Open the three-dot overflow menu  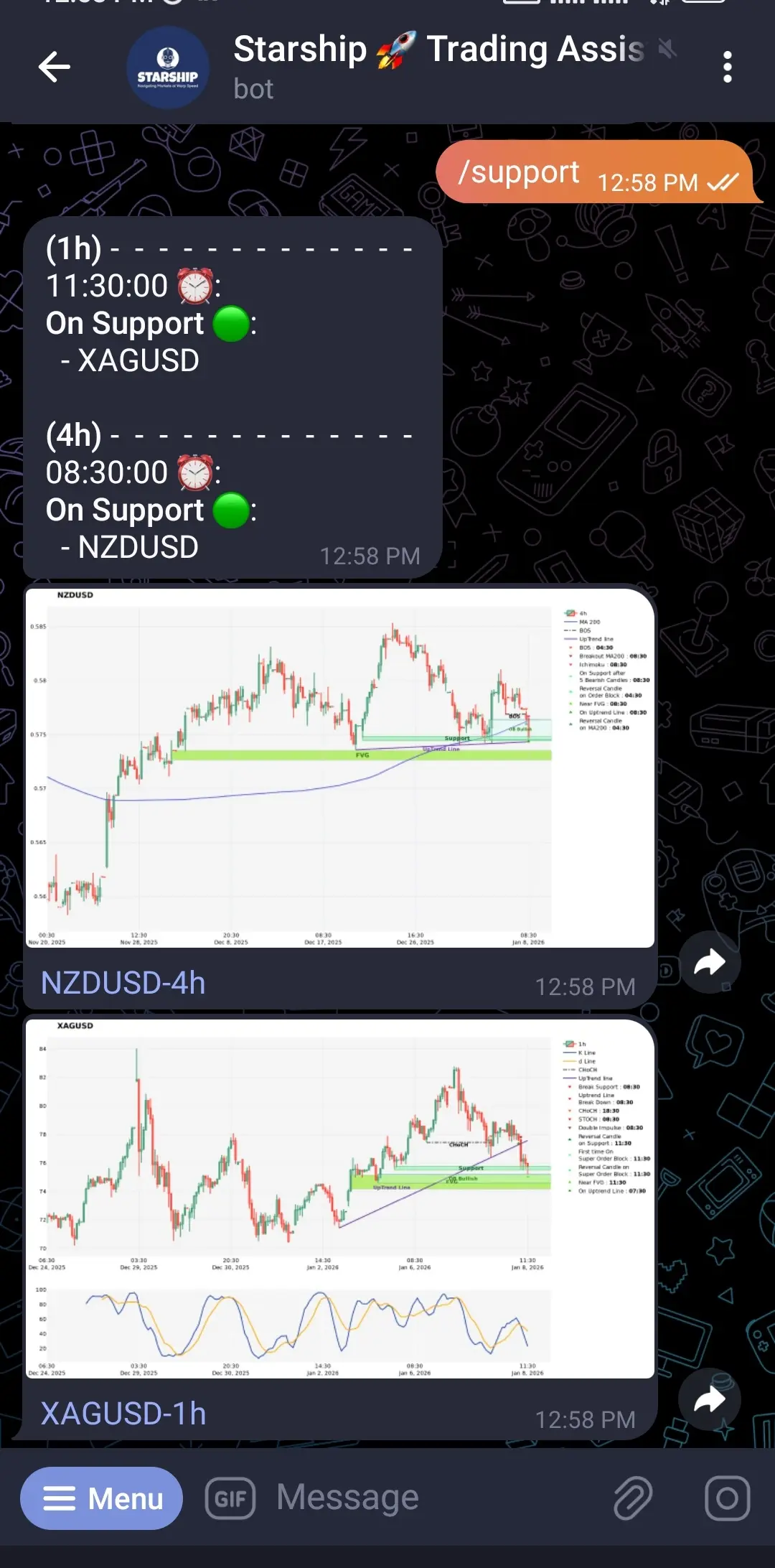pos(727,67)
